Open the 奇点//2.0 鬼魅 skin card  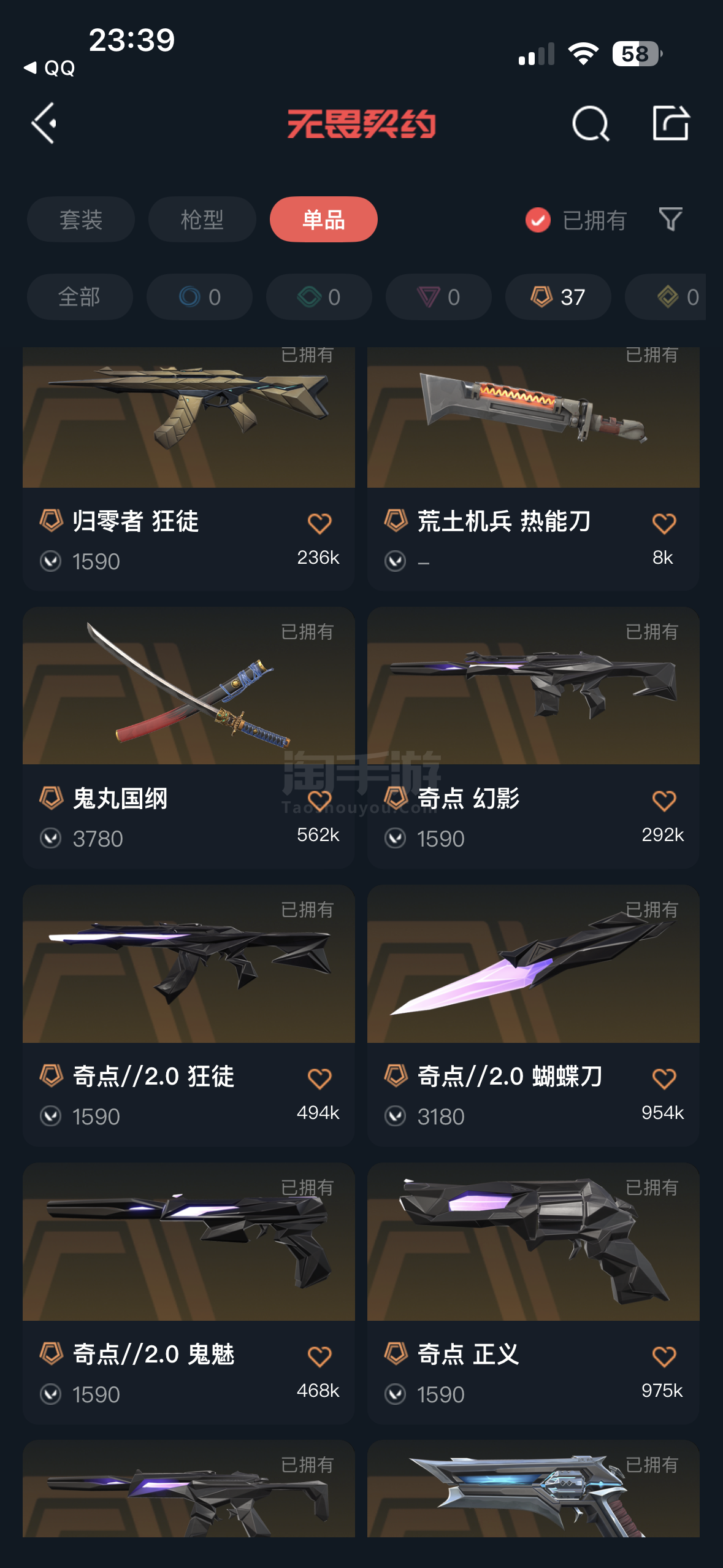pos(189,1293)
